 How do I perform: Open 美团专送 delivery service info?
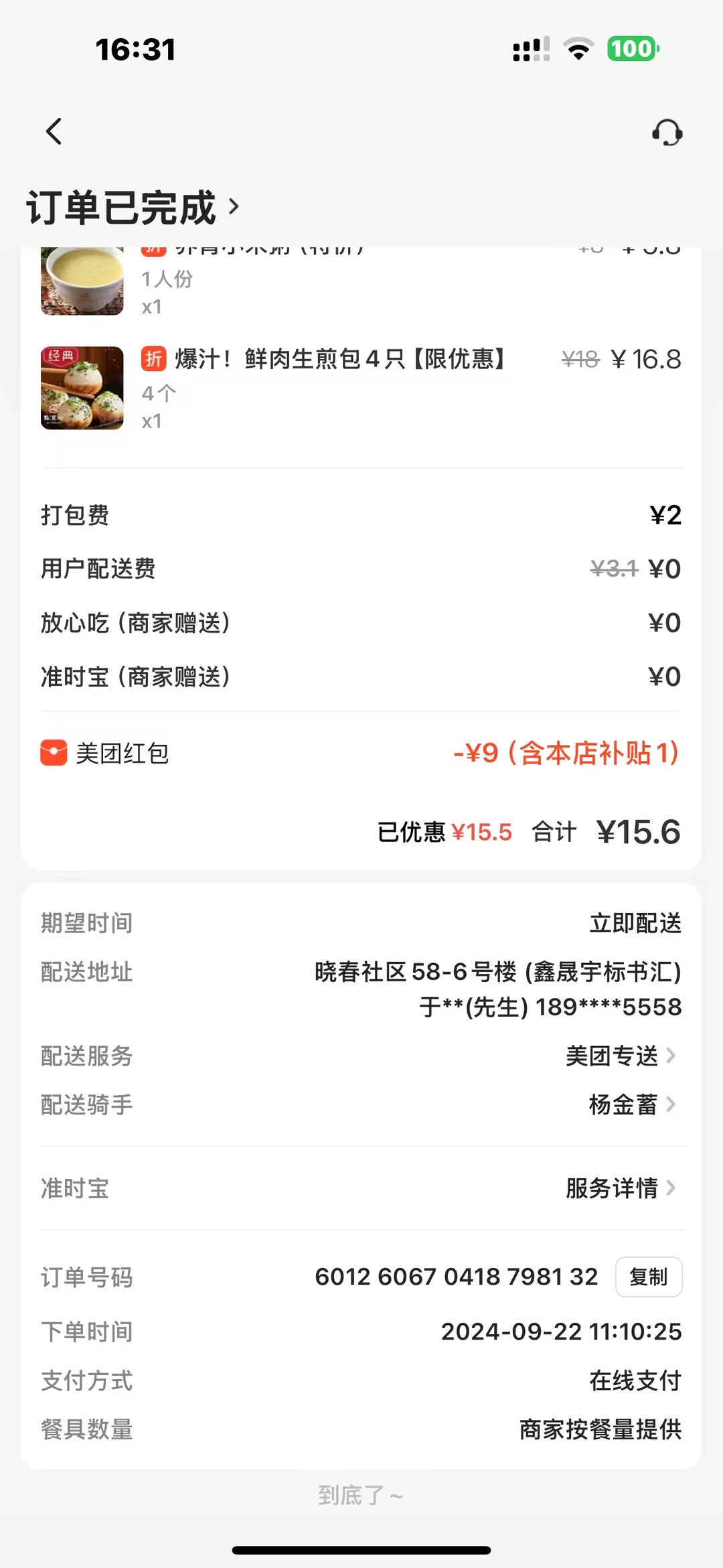[x=620, y=1056]
